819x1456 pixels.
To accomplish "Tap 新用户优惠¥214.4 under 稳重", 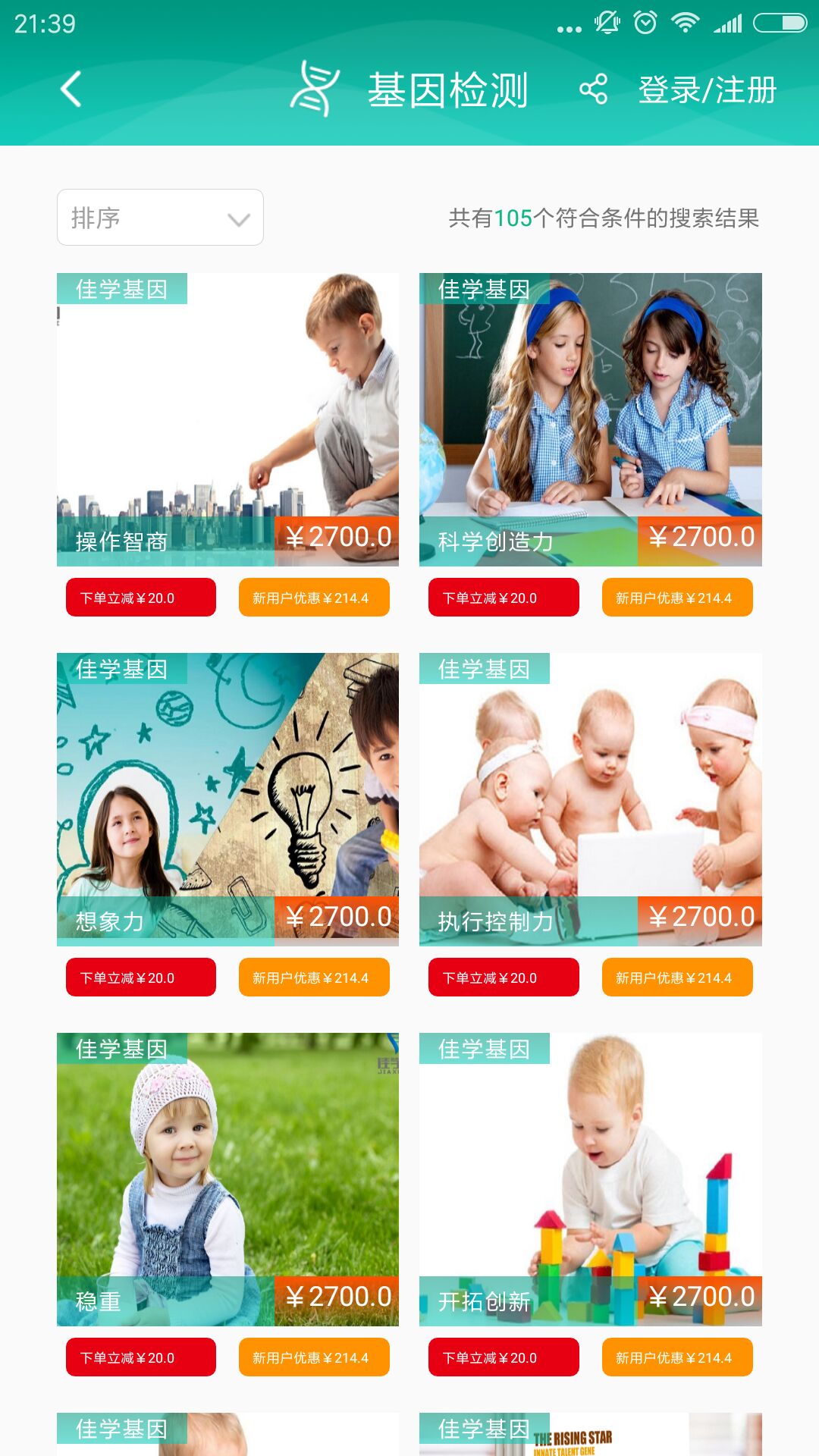I will [x=314, y=1357].
